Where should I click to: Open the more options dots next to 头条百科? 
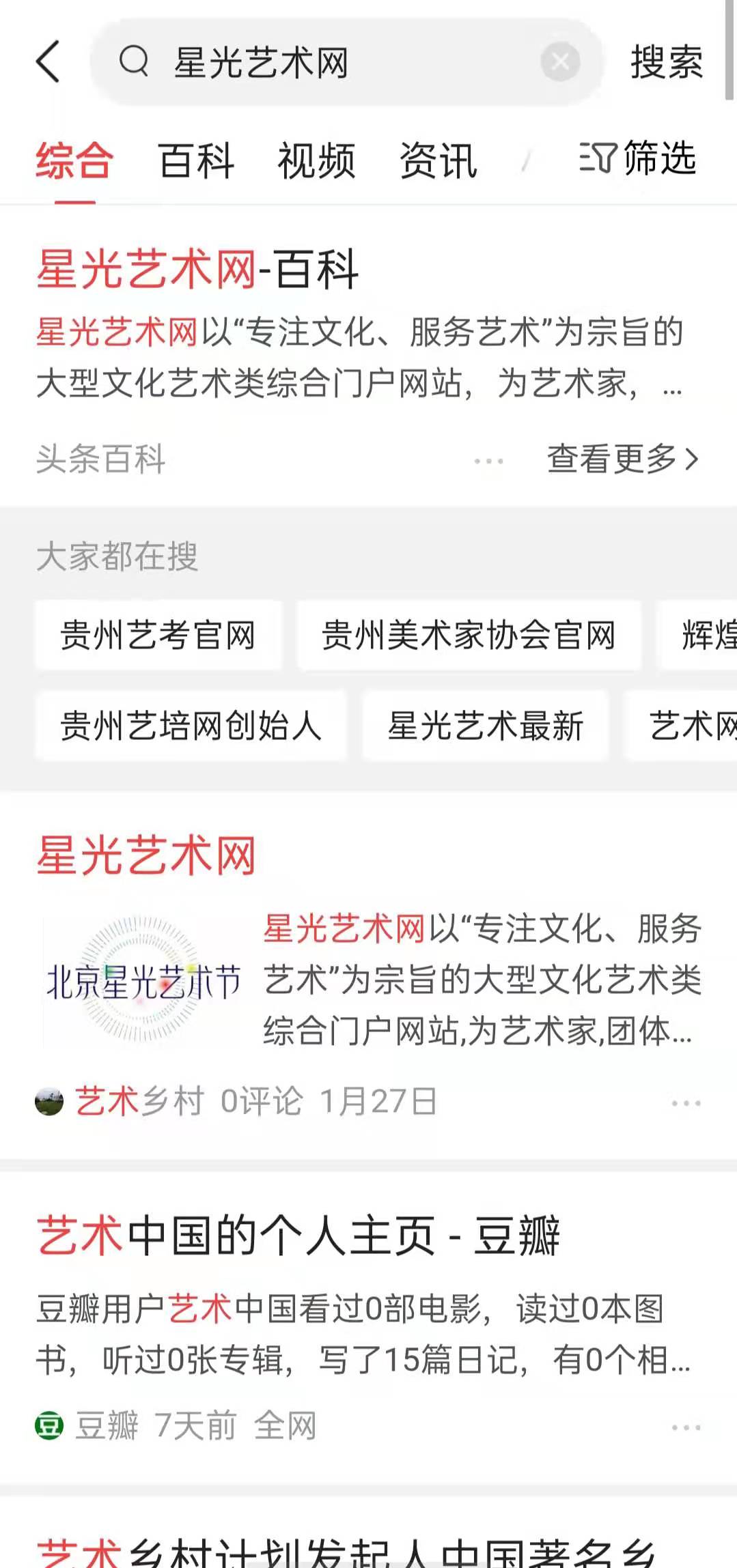pos(488,461)
